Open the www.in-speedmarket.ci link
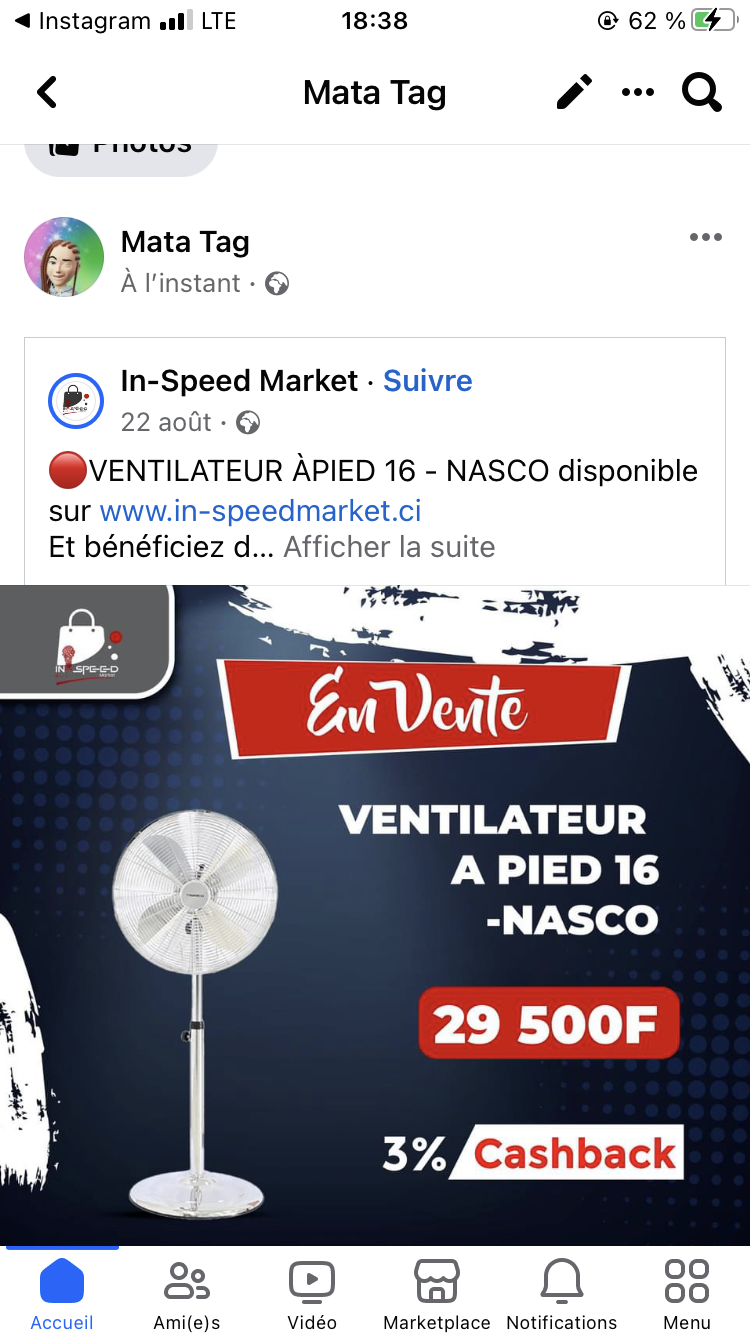The width and height of the screenshot is (750, 1334). (x=260, y=511)
